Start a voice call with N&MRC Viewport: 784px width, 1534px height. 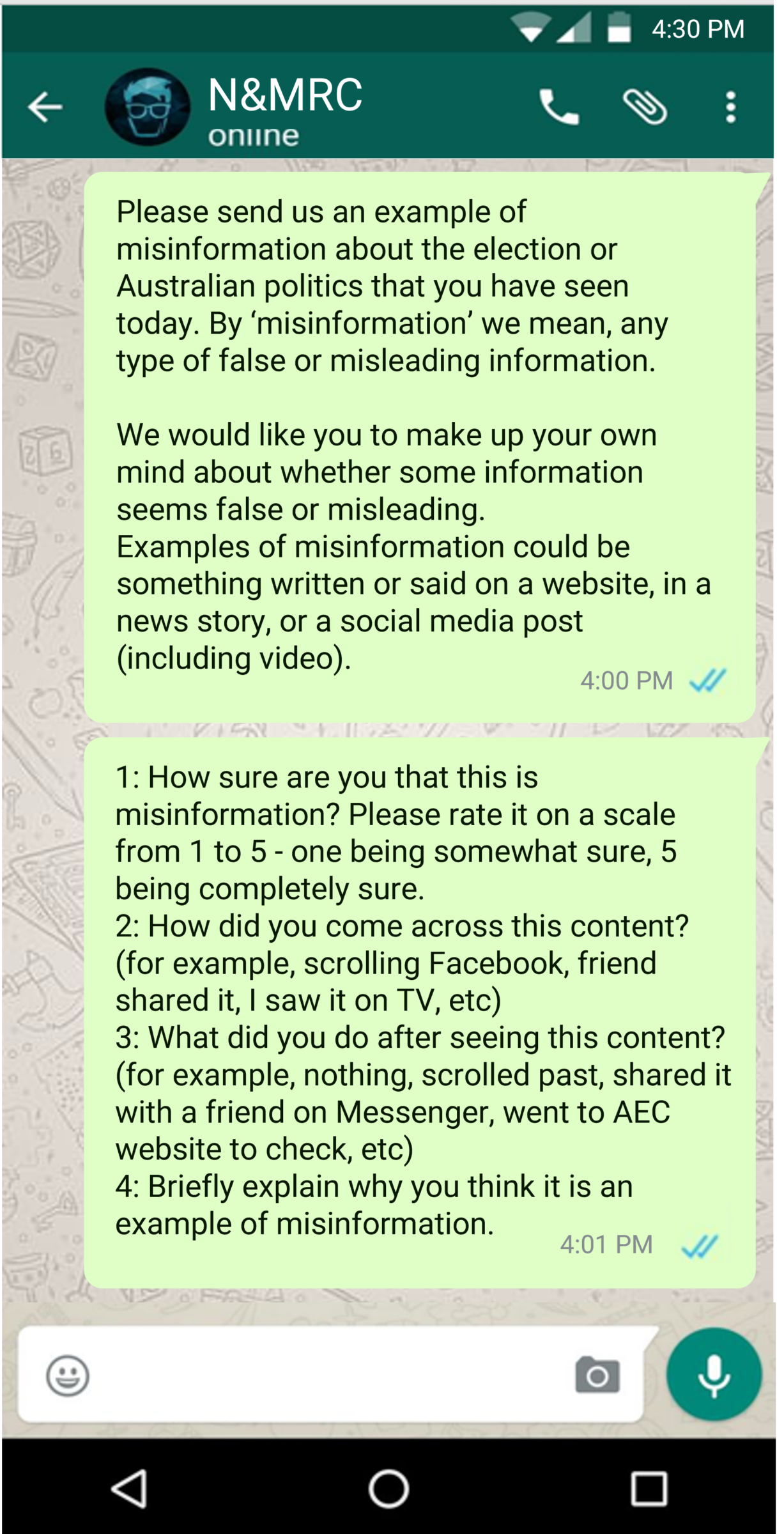coord(559,107)
